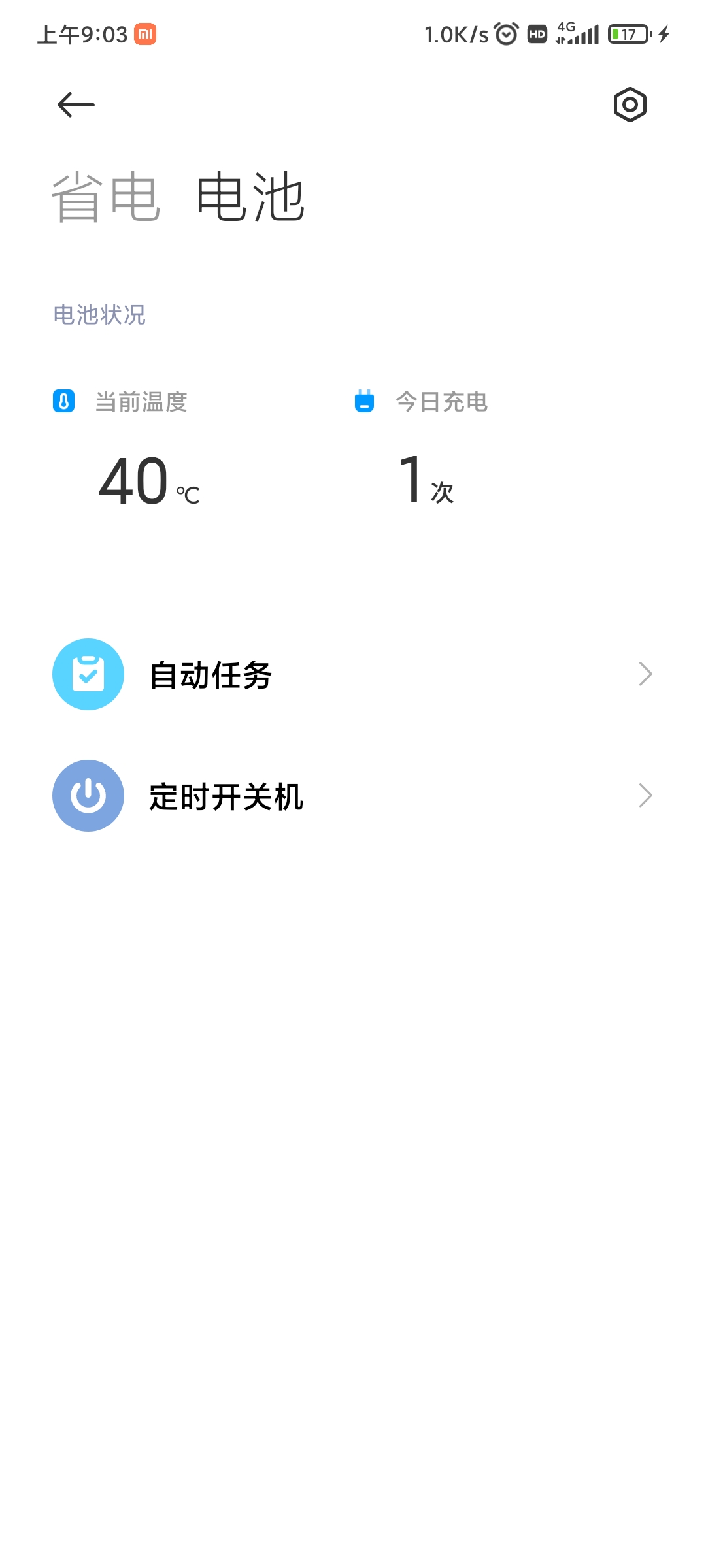Open the settings hexagon icon
Screen dimensions: 706x1568
630,105
